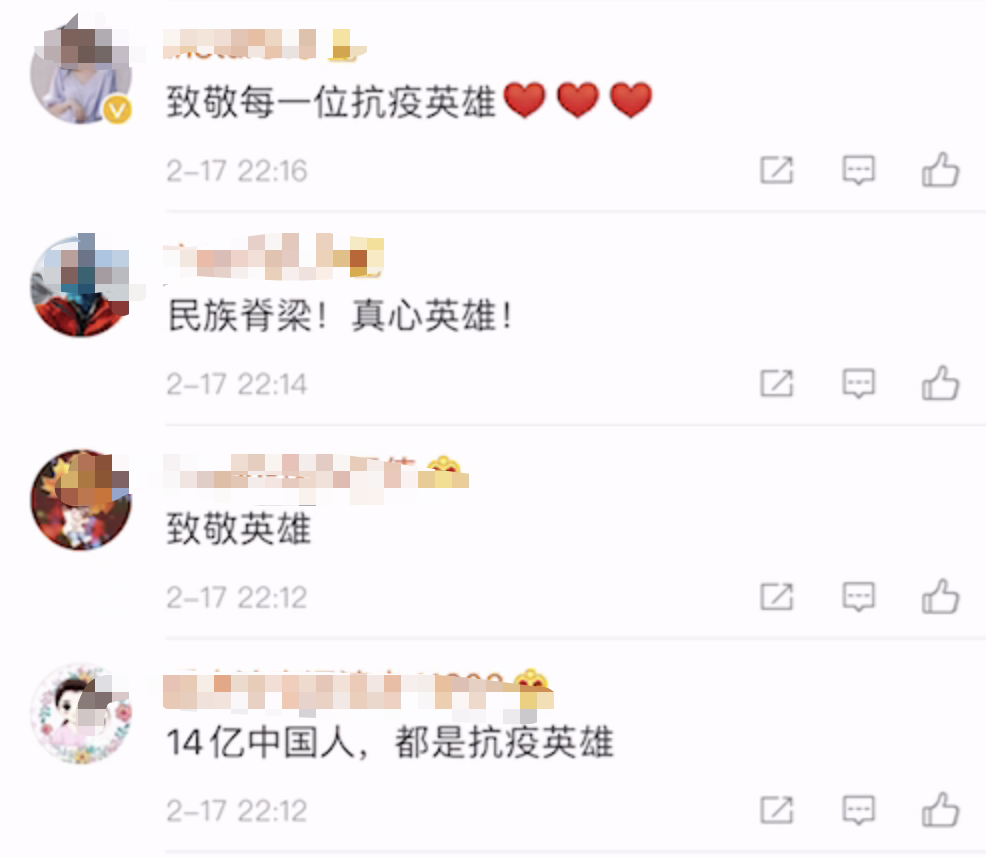Like the comment 致敬英雄
The height and width of the screenshot is (858, 986).
pos(940,597)
